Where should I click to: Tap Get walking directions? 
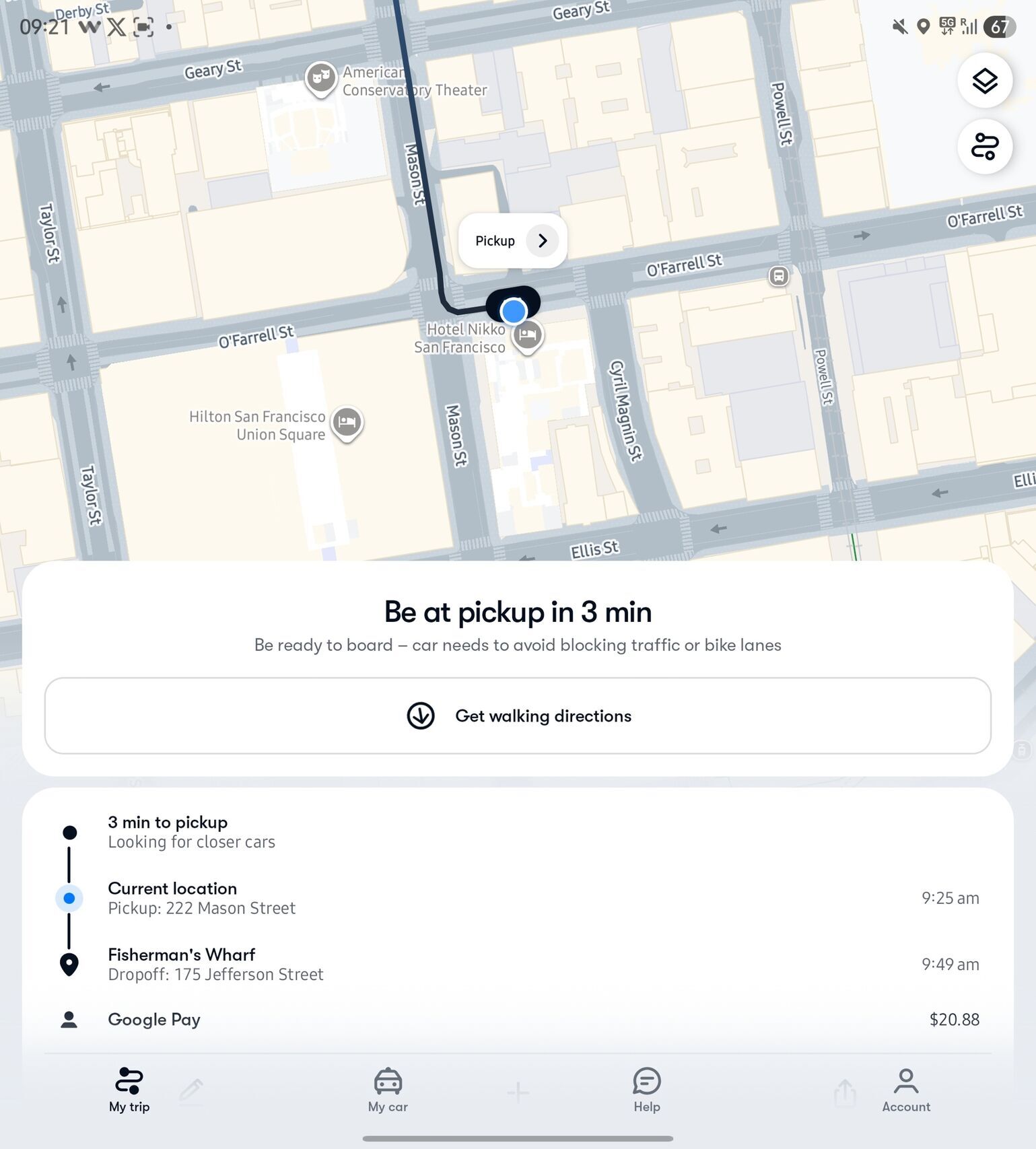coord(517,716)
